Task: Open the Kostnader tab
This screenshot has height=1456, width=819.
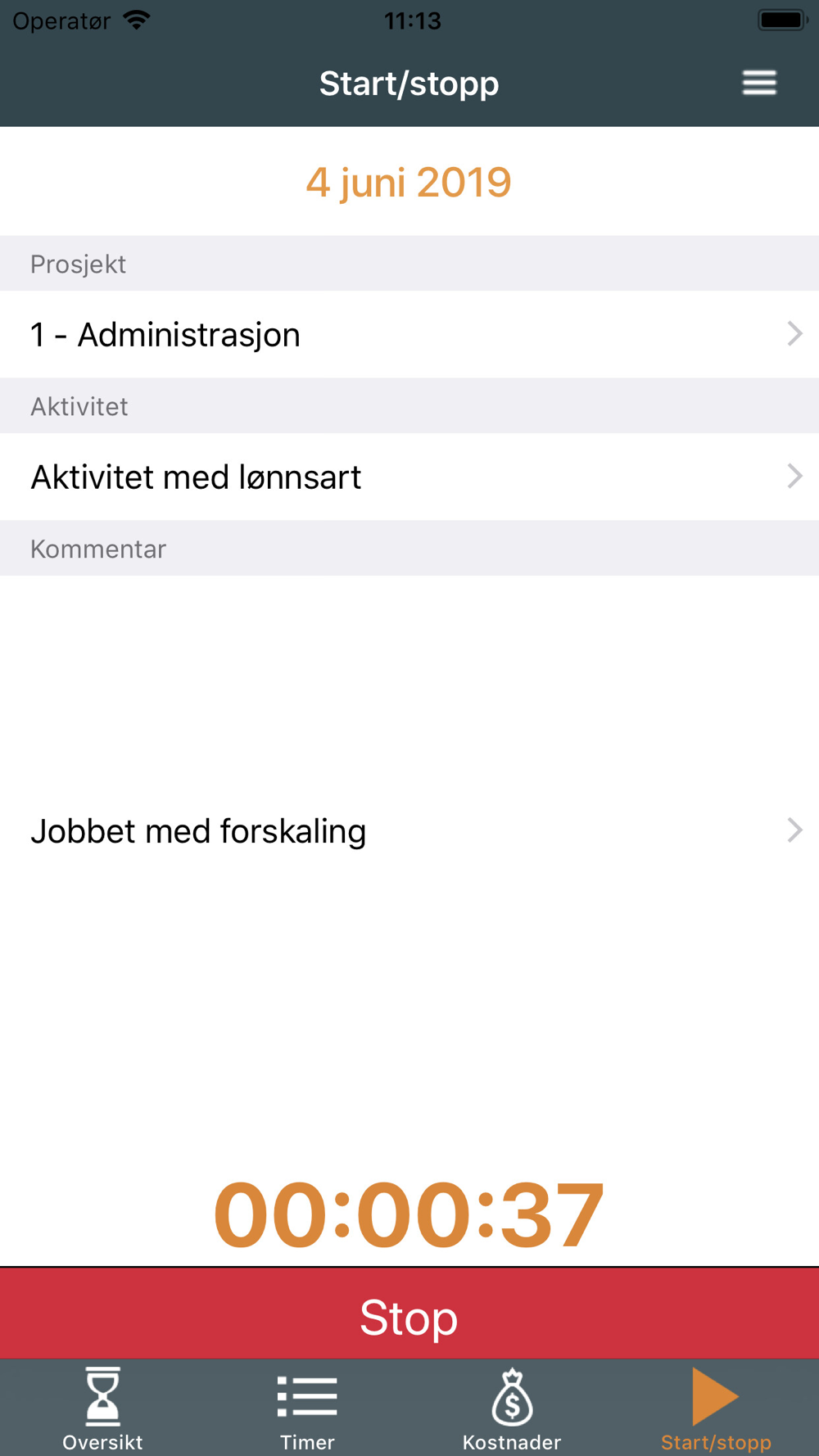Action: tap(512, 1409)
